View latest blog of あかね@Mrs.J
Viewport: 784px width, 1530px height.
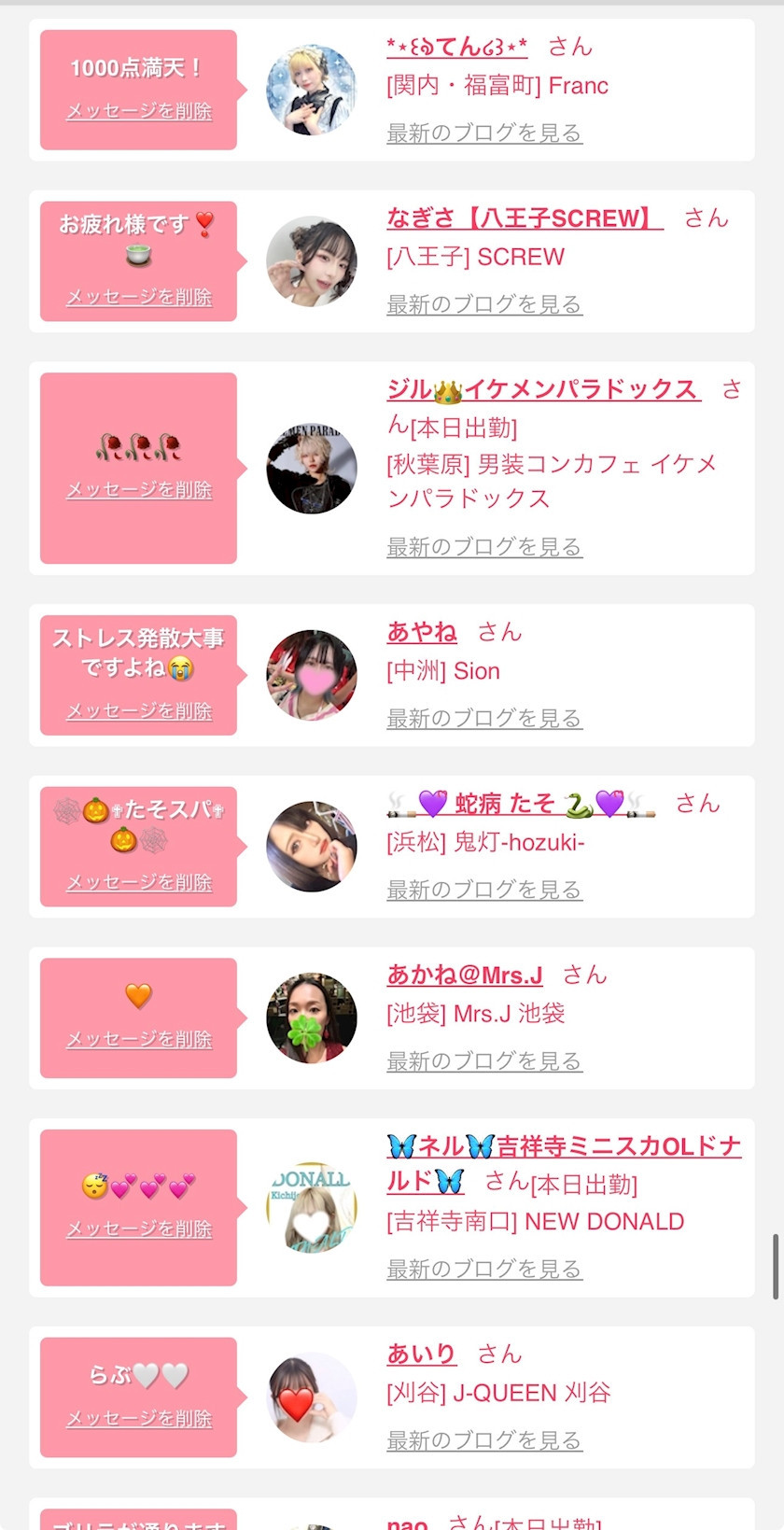[484, 1061]
